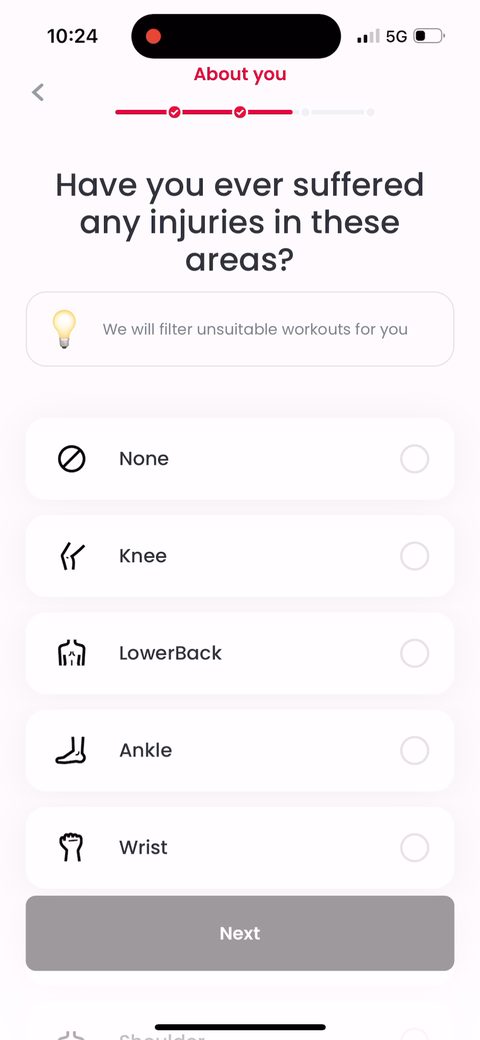Tap the Next button

pyautogui.click(x=240, y=933)
